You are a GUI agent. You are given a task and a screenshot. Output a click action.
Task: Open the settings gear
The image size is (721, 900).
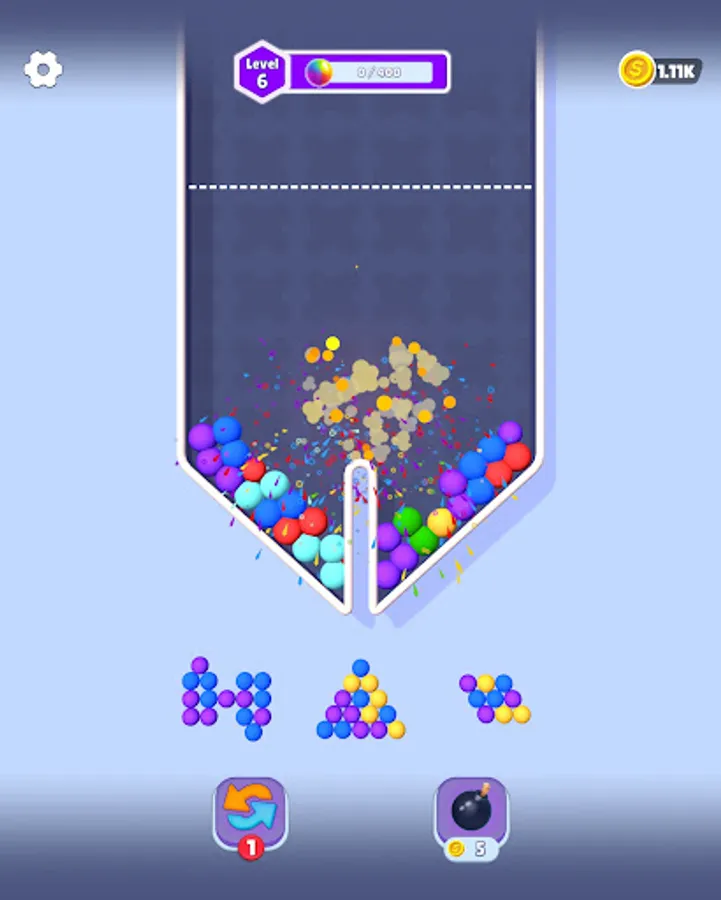(x=42, y=68)
